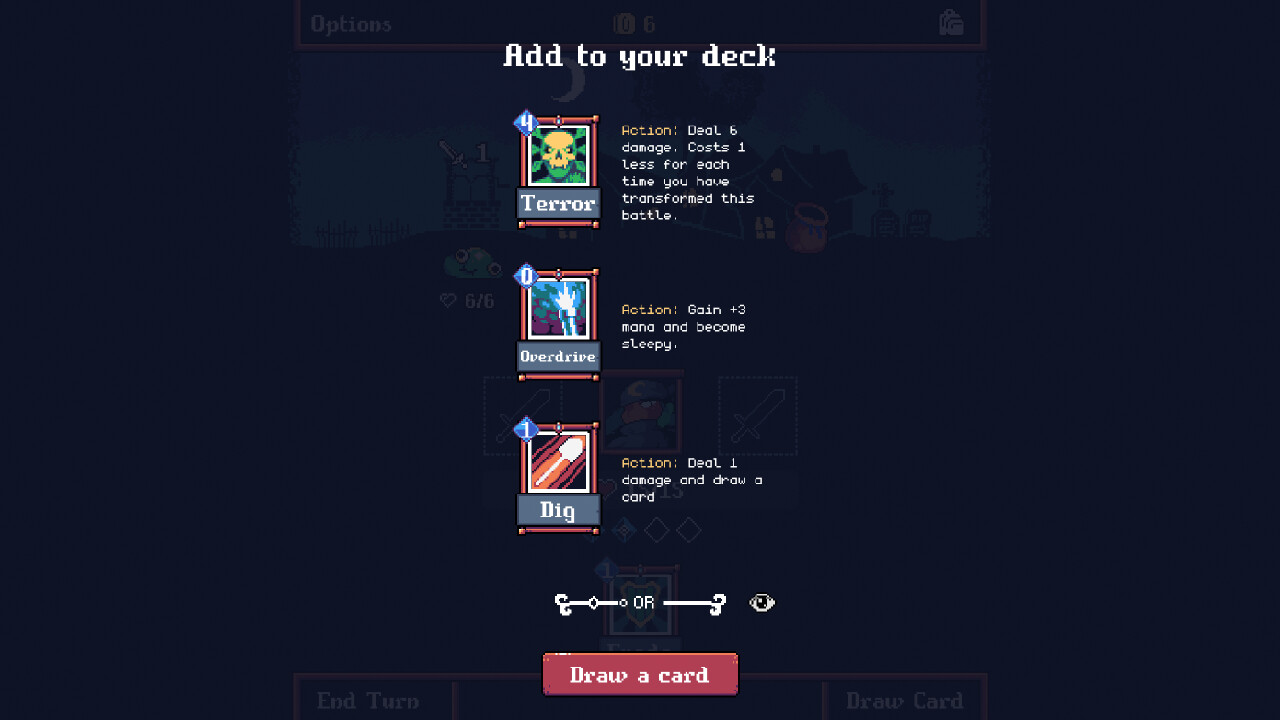This screenshot has height=720, width=1280.
Task: Toggle the eye icon to peek at battlefield
Action: (762, 603)
